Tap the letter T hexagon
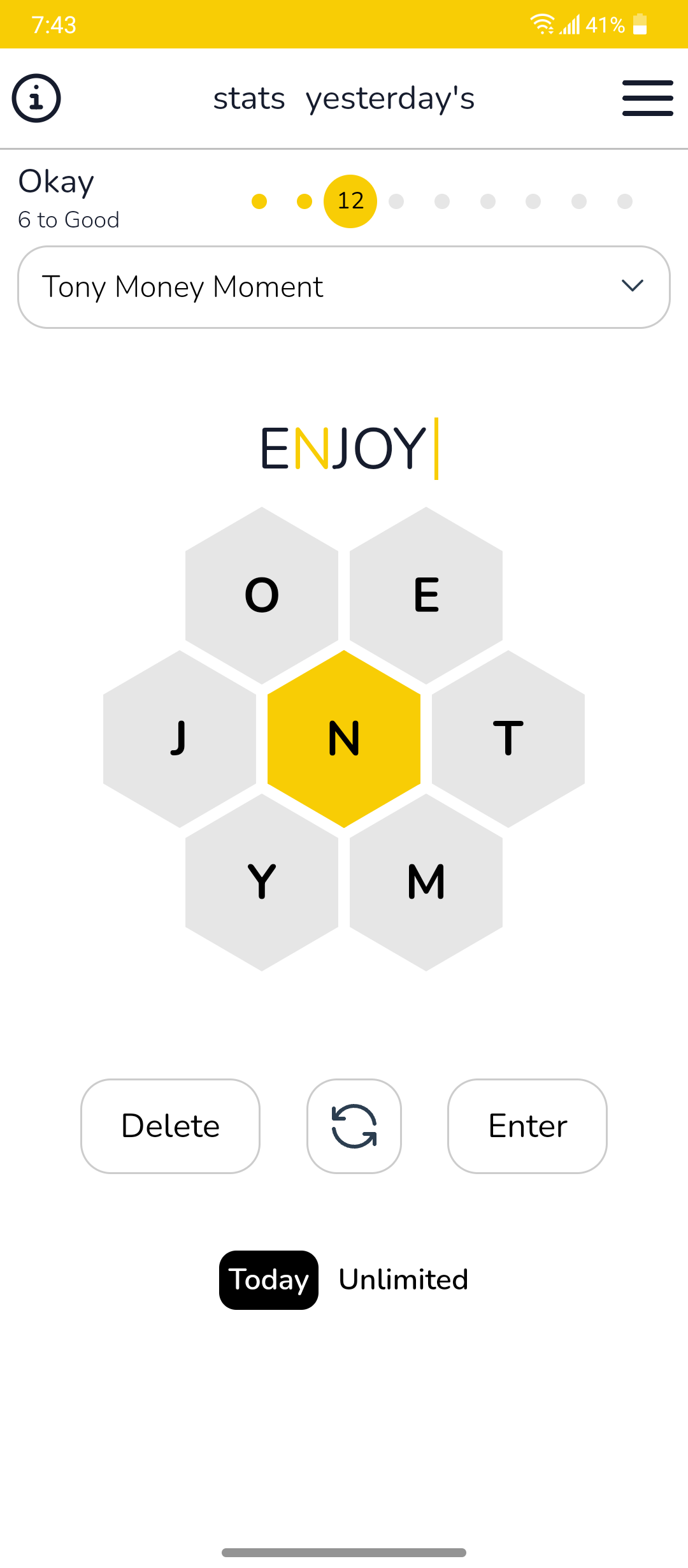This screenshot has width=688, height=1568. pos(508,739)
